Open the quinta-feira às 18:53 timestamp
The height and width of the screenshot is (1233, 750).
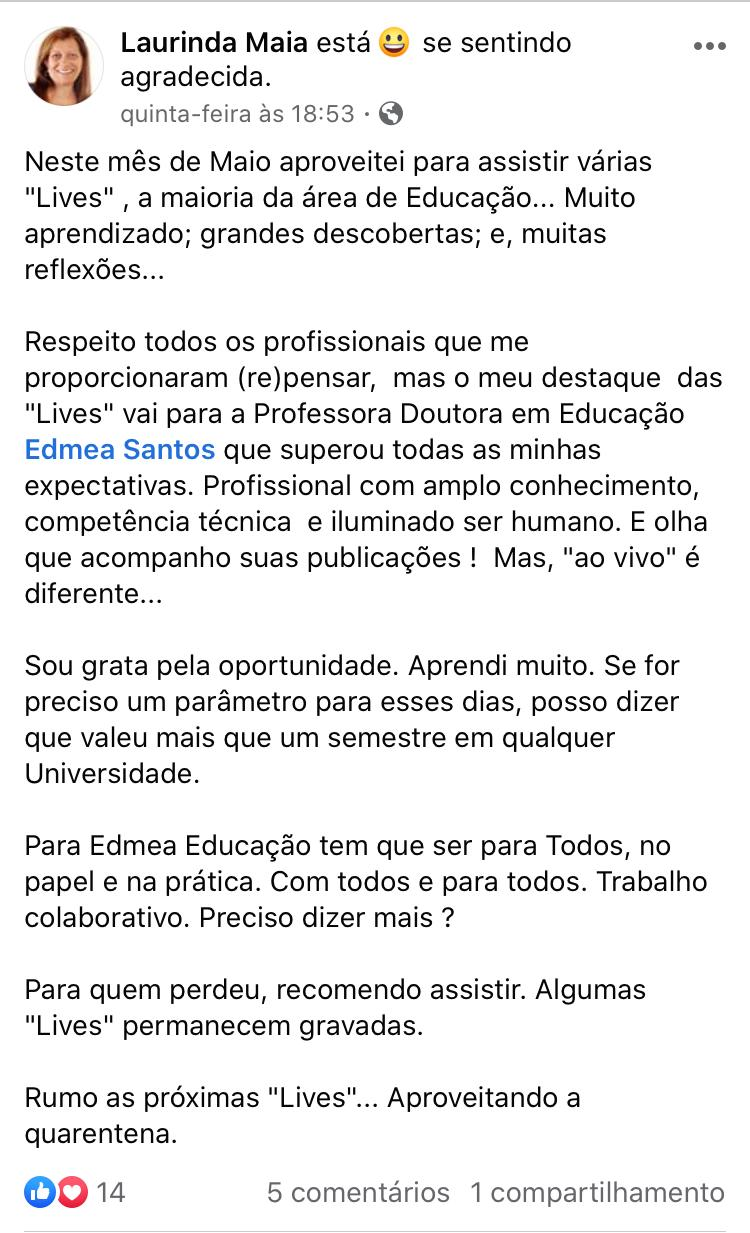pos(237,114)
